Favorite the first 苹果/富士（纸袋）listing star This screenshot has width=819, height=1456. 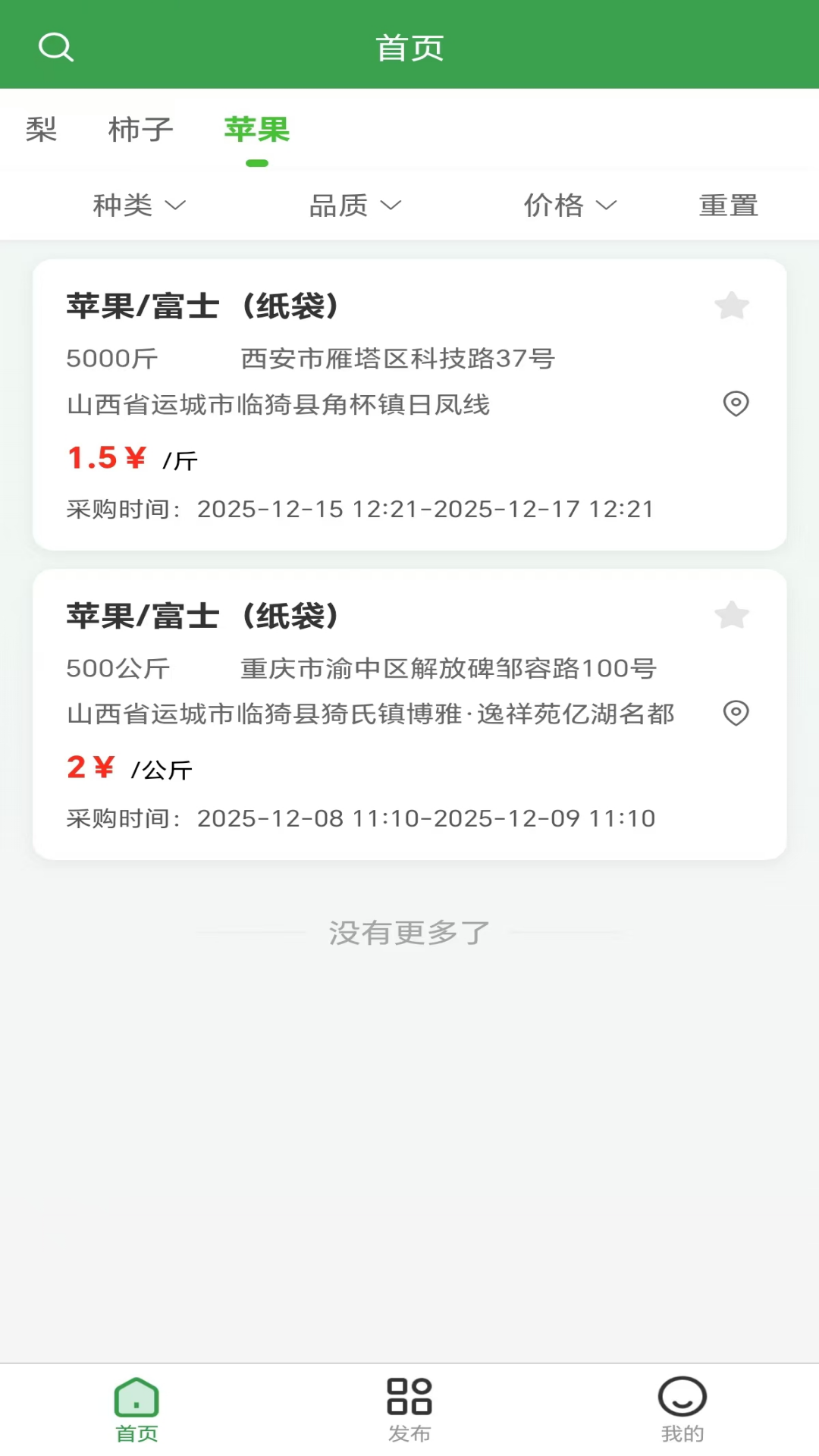(x=732, y=305)
